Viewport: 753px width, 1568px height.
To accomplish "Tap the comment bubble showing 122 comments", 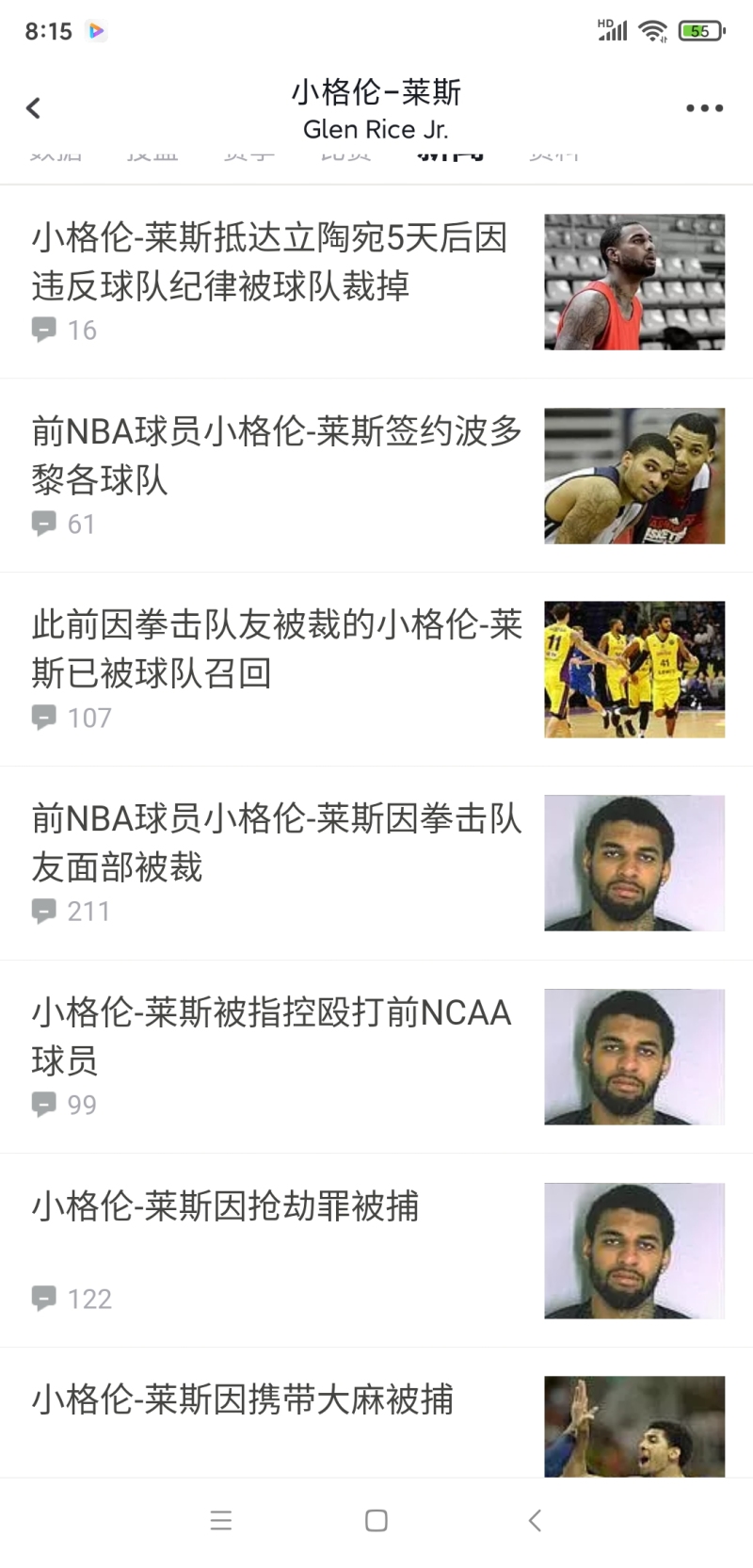I will pyautogui.click(x=44, y=1298).
